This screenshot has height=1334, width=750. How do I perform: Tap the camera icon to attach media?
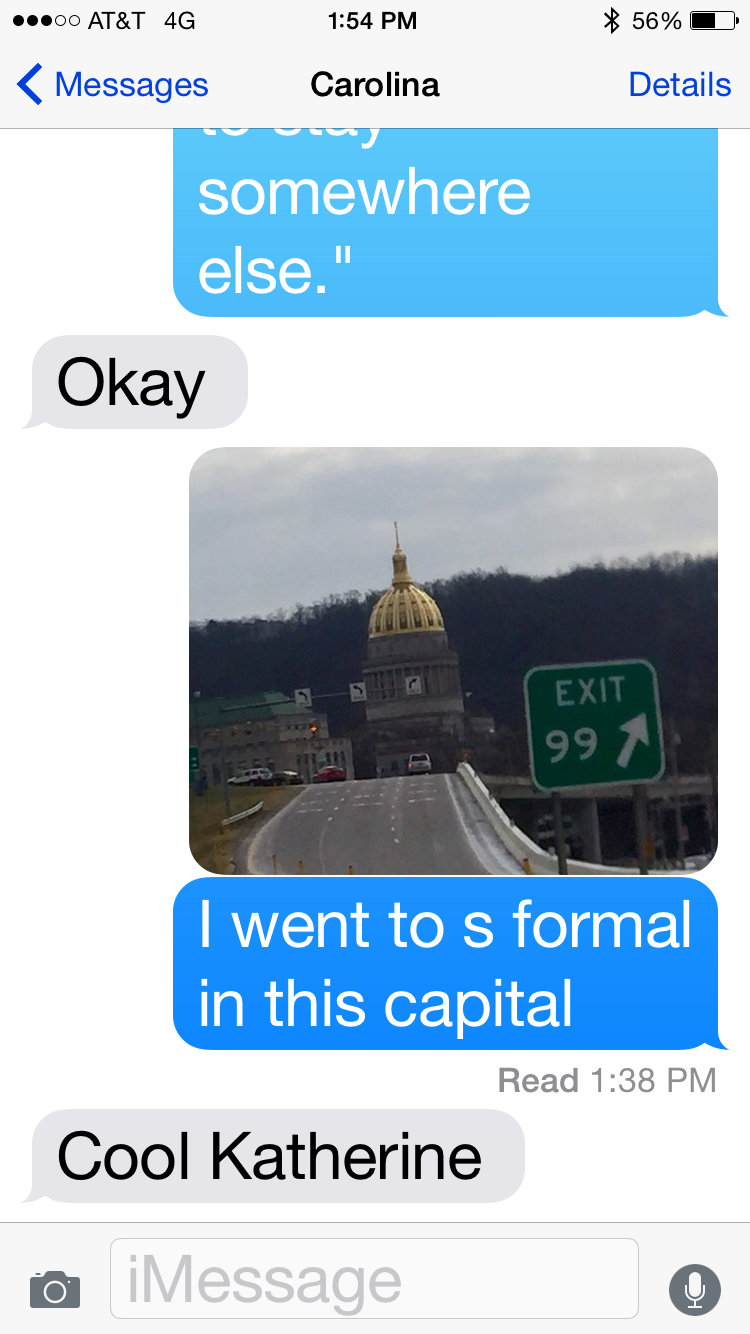[x=55, y=1289]
